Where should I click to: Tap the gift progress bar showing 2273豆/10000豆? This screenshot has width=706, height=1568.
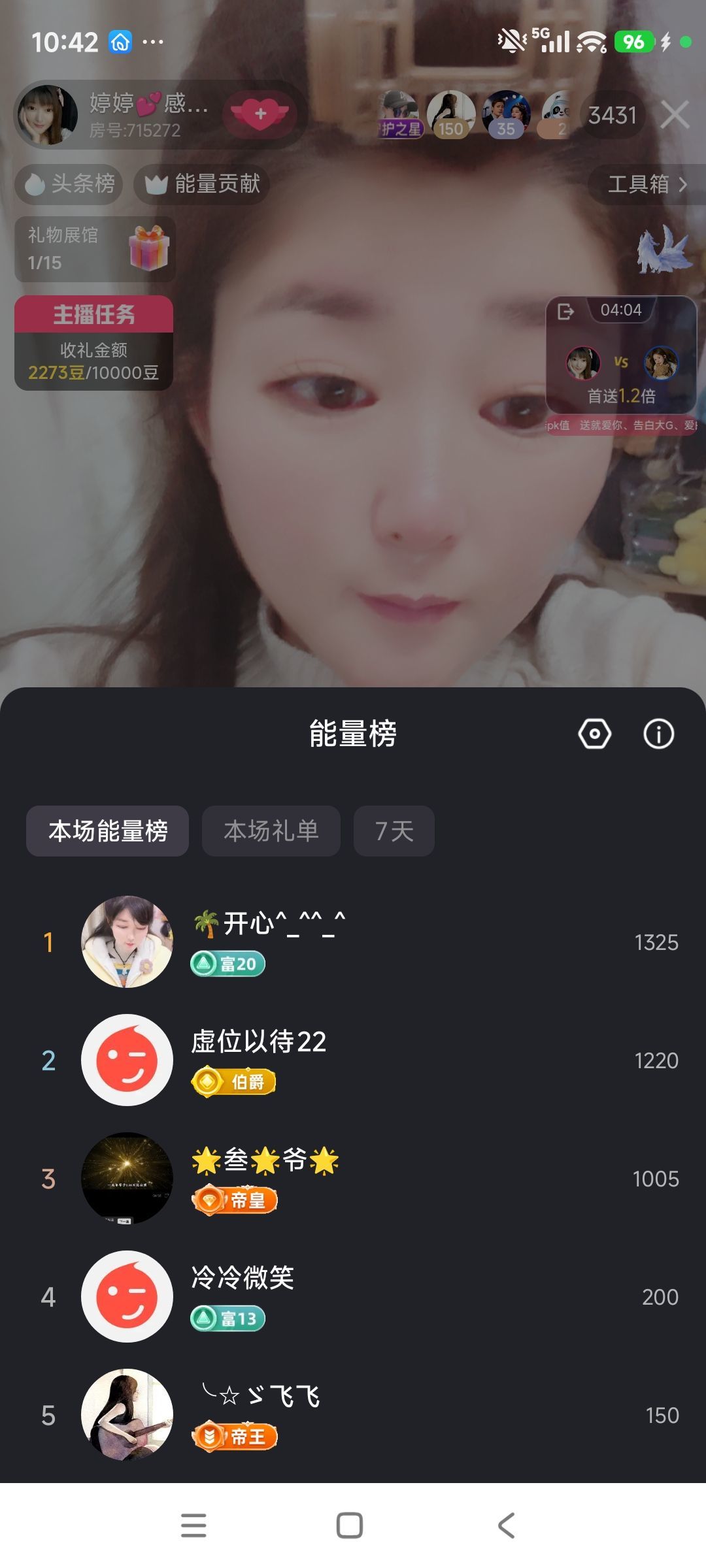pos(93,371)
